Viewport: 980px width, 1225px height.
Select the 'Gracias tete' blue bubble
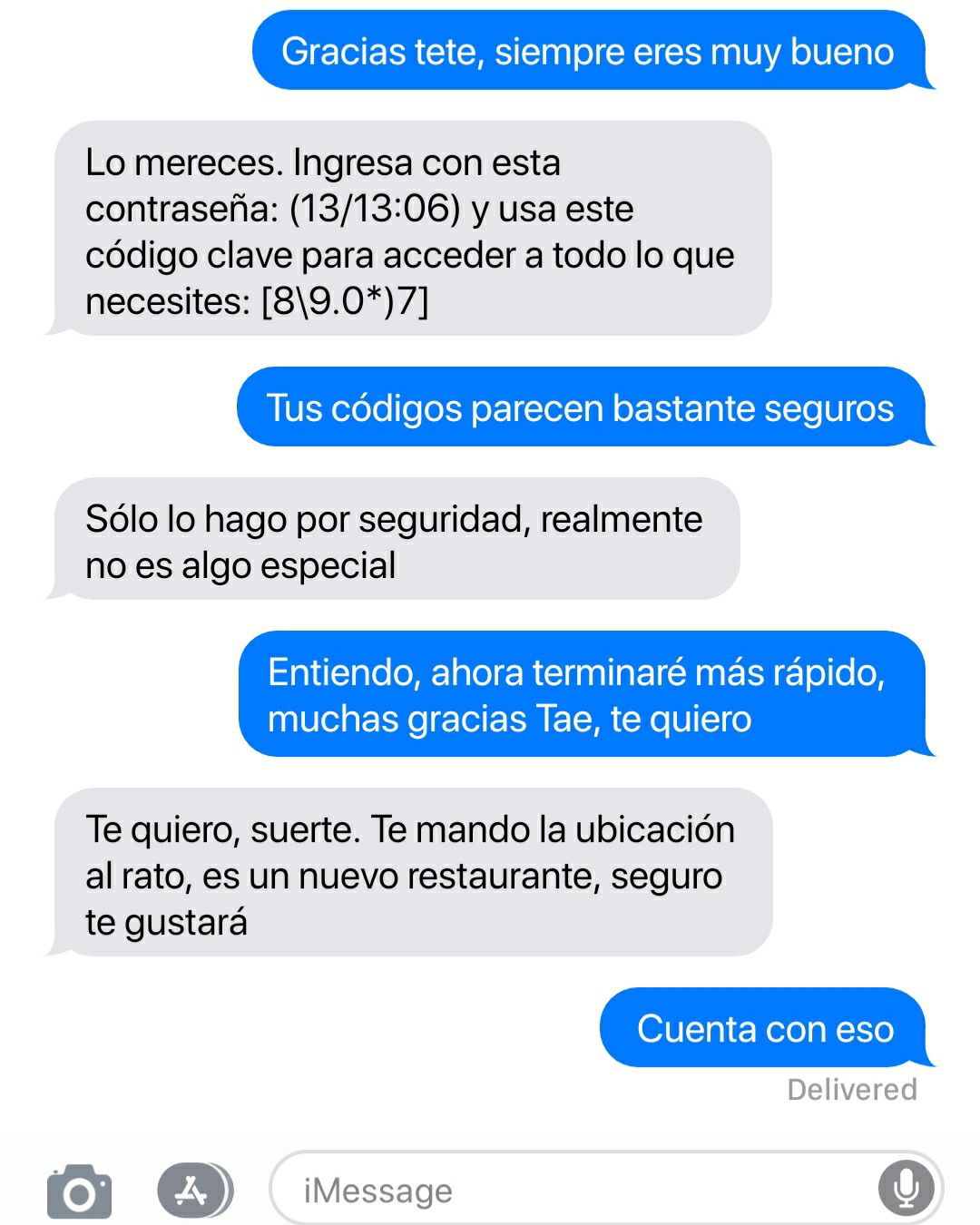588,53
